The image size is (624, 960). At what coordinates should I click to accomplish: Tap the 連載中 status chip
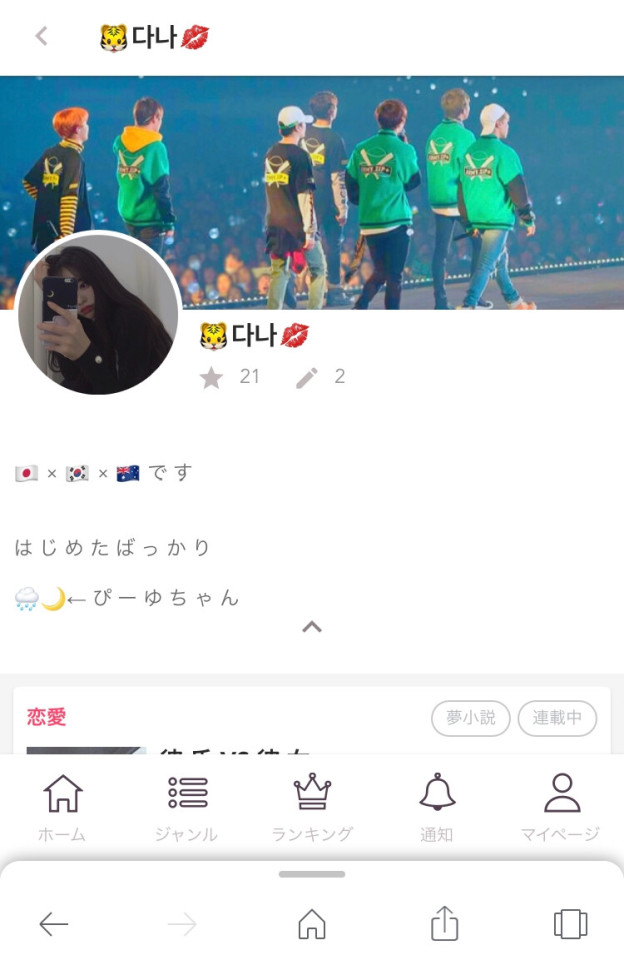[x=558, y=718]
